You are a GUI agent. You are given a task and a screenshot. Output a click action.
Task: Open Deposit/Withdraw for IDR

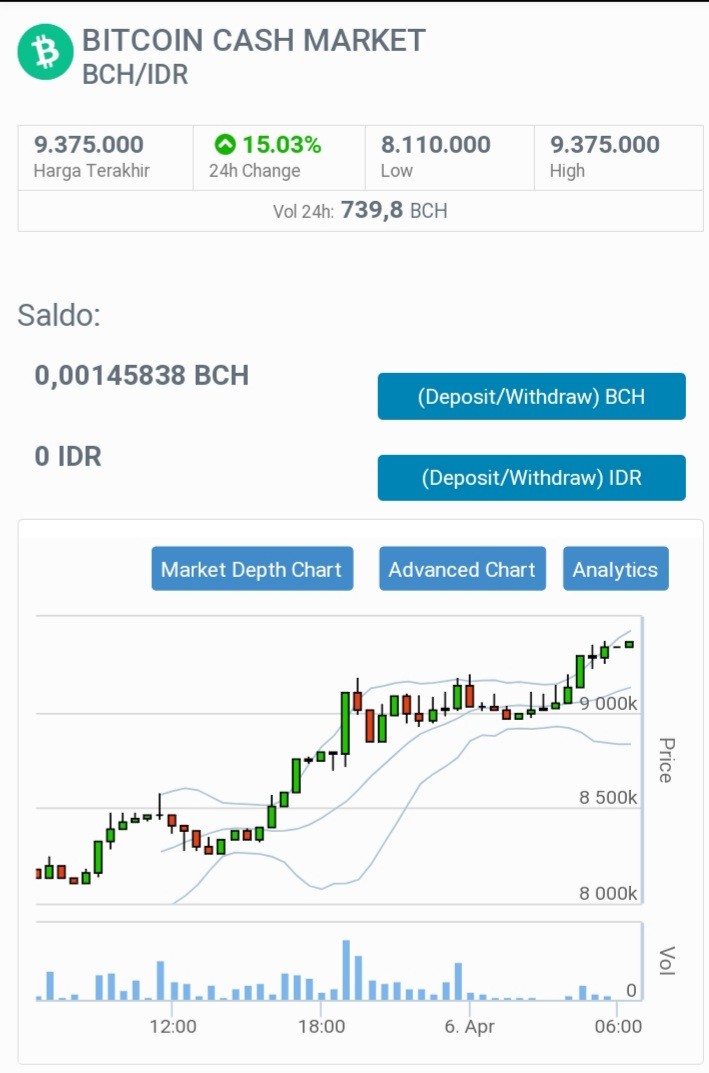coord(531,478)
